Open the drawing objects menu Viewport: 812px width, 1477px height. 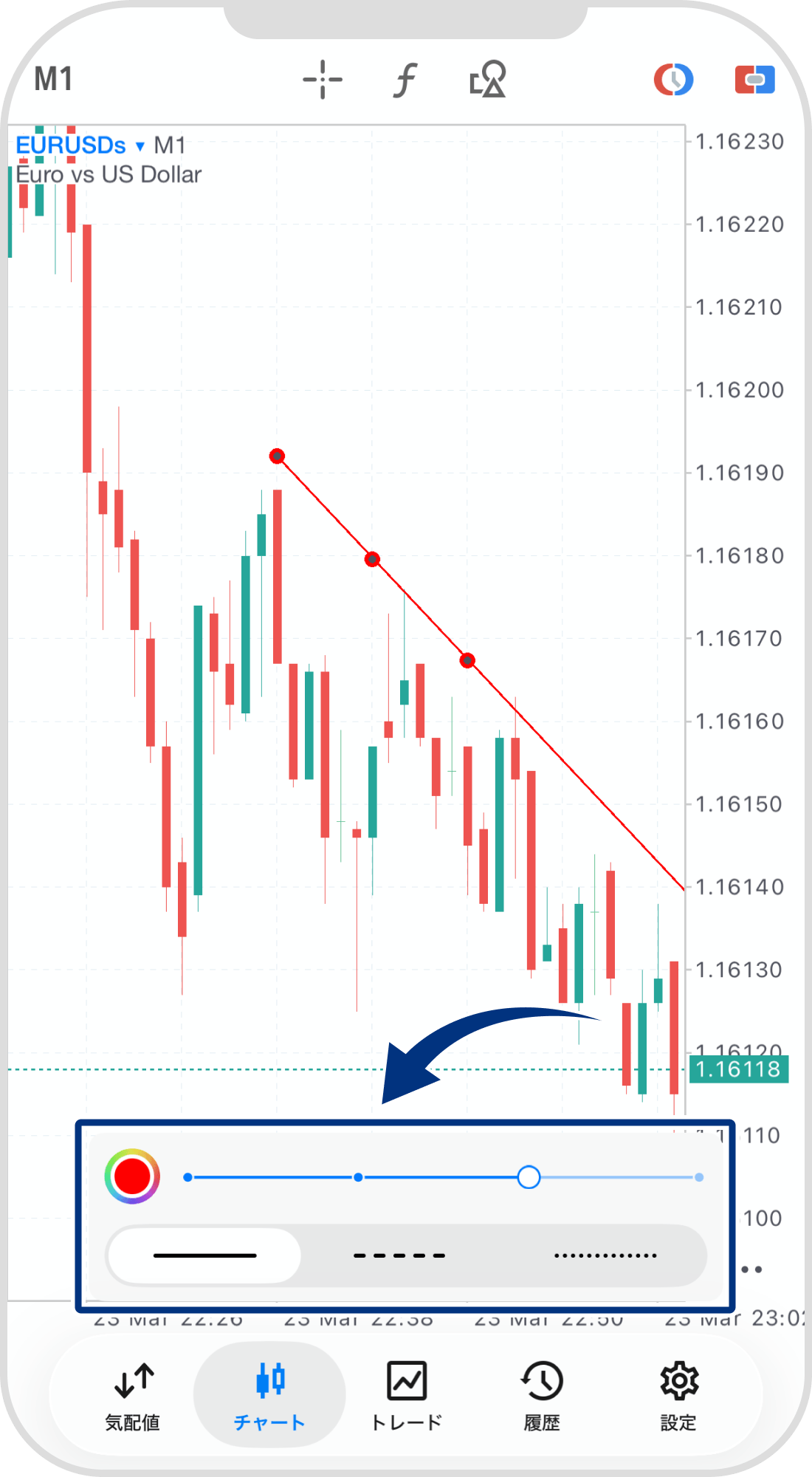[488, 80]
